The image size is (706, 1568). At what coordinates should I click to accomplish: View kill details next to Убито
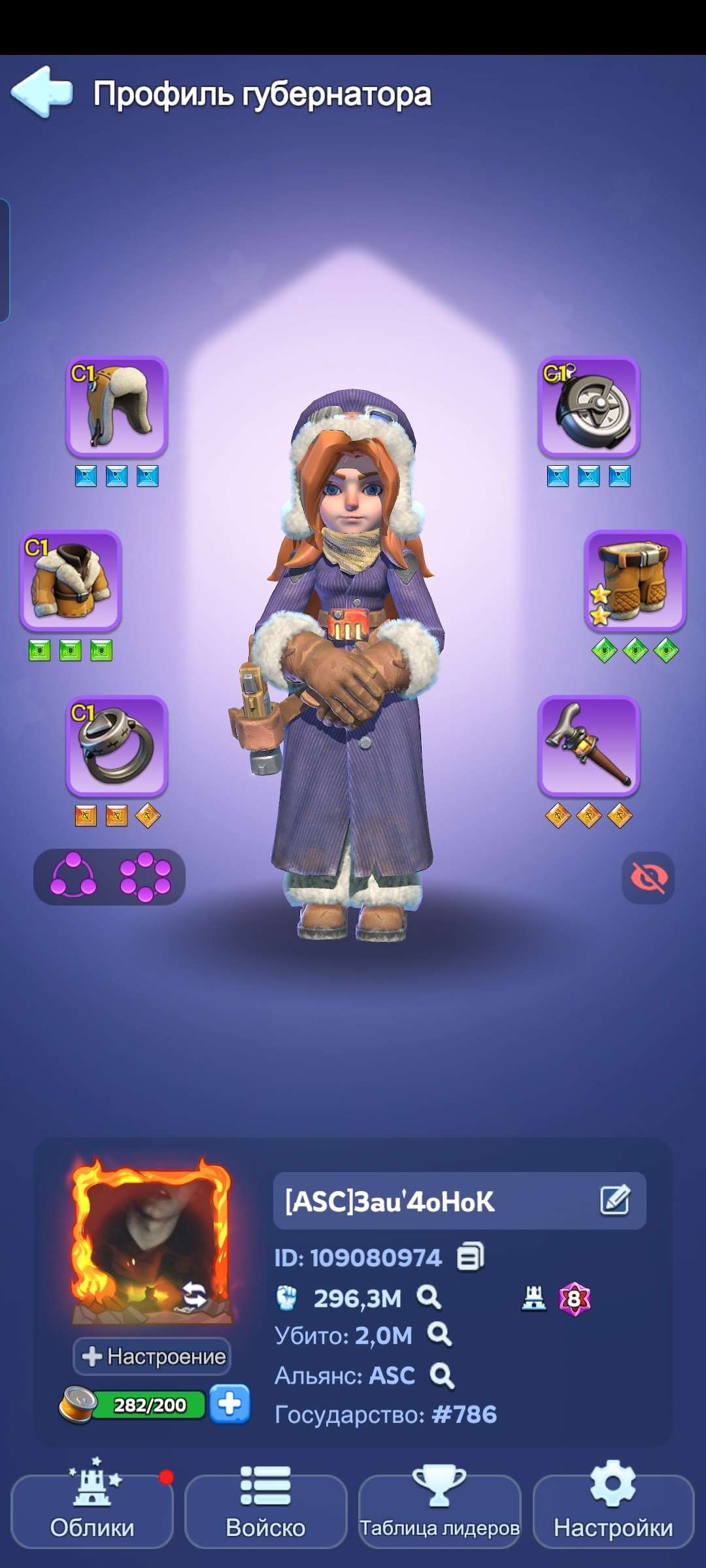click(x=439, y=1335)
